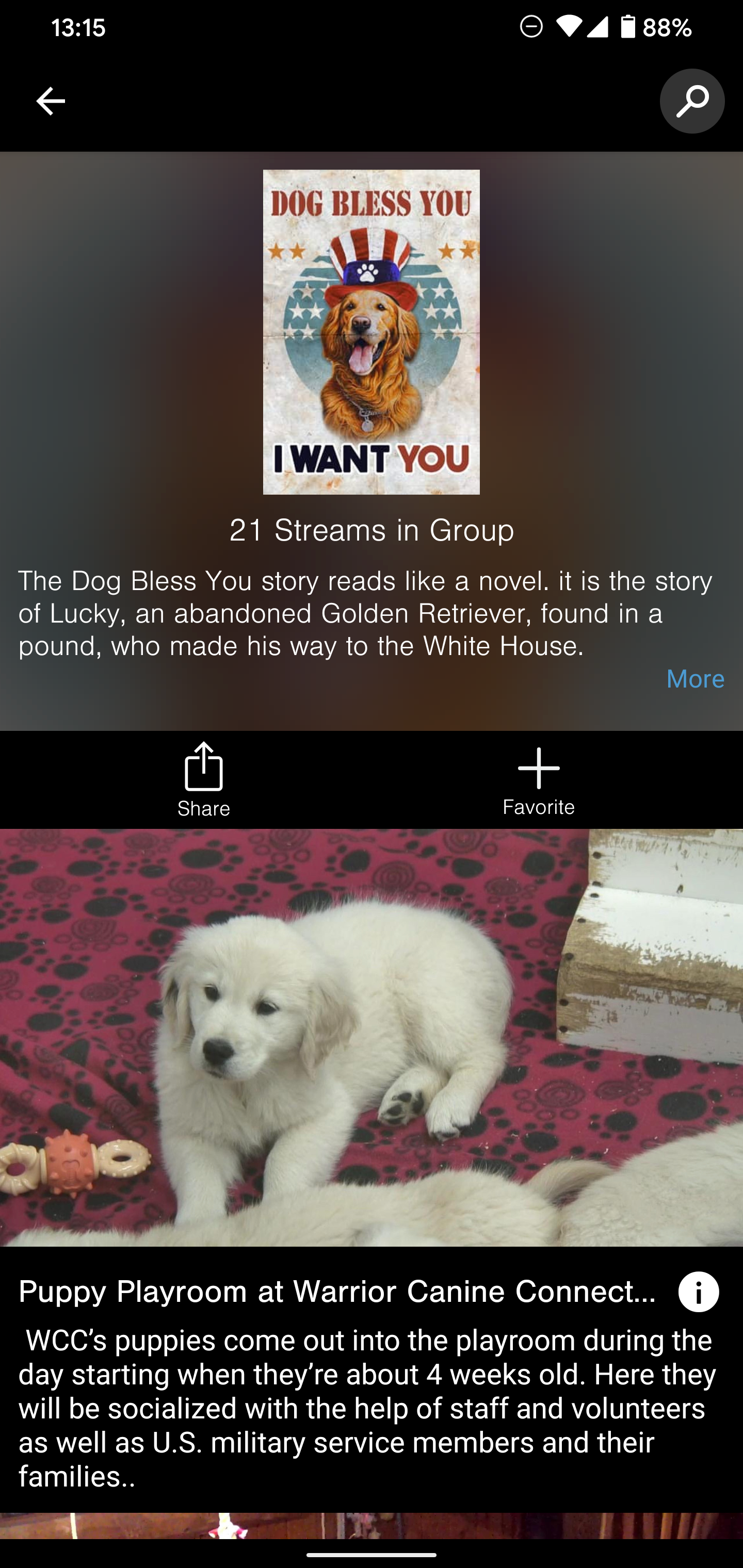Viewport: 743px width, 1568px height.
Task: Tap the plus icon to add Favorite
Action: (538, 769)
